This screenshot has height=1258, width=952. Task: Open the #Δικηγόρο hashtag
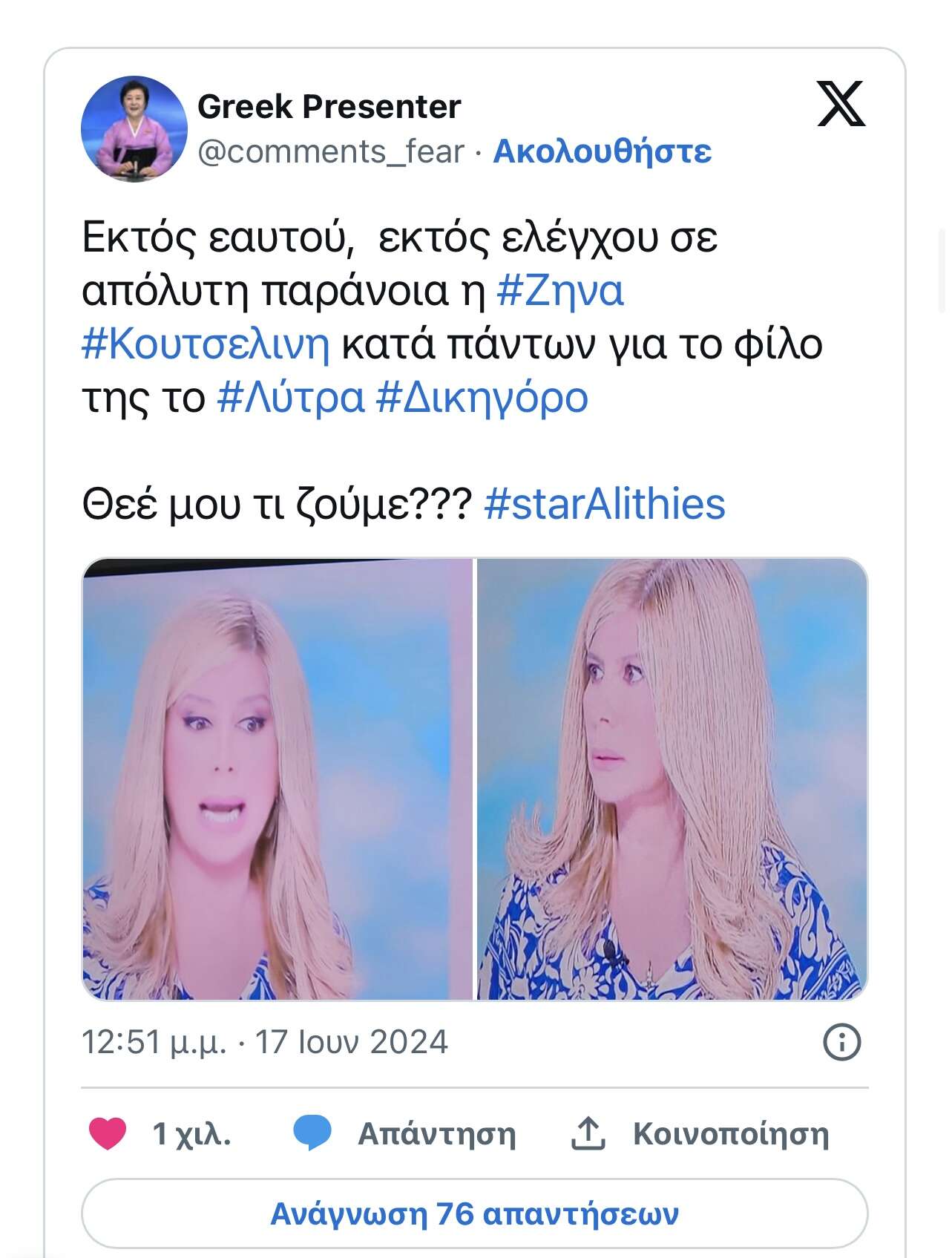click(x=482, y=397)
